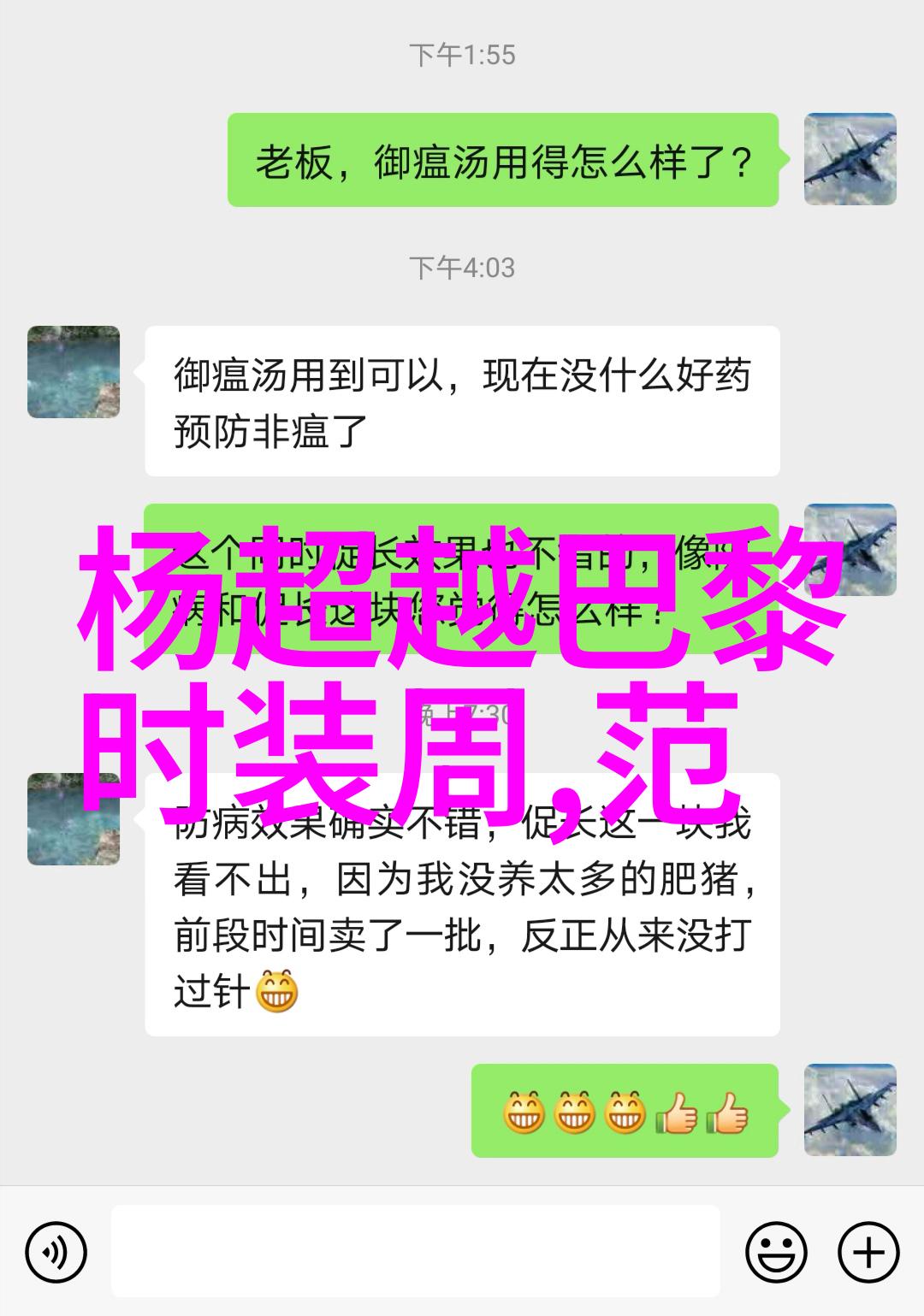This screenshot has height=1316, width=924.
Task: Open the emoji sticker panel
Action: click(x=776, y=1253)
